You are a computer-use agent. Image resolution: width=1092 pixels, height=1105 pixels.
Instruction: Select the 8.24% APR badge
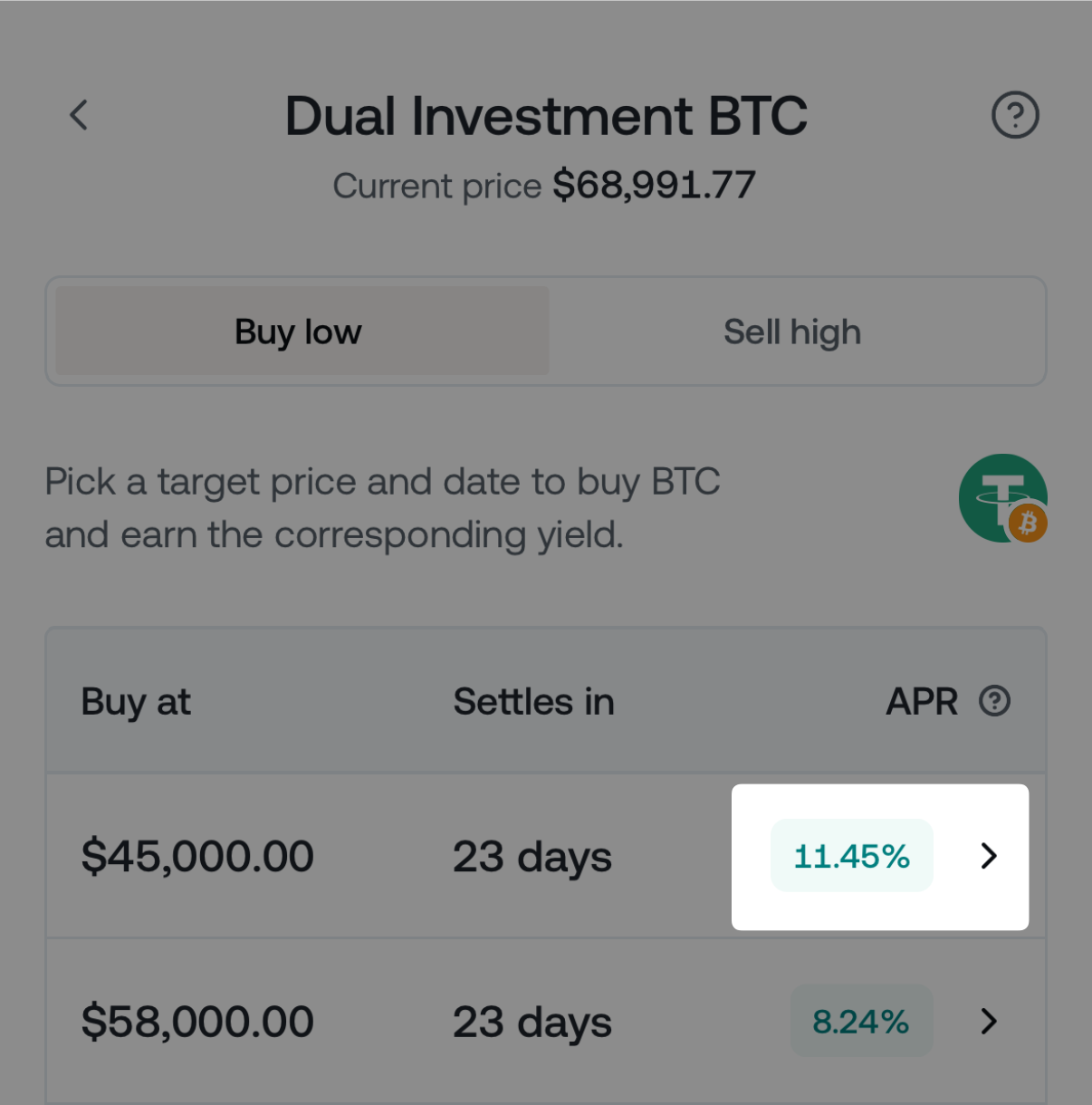[x=861, y=1021]
